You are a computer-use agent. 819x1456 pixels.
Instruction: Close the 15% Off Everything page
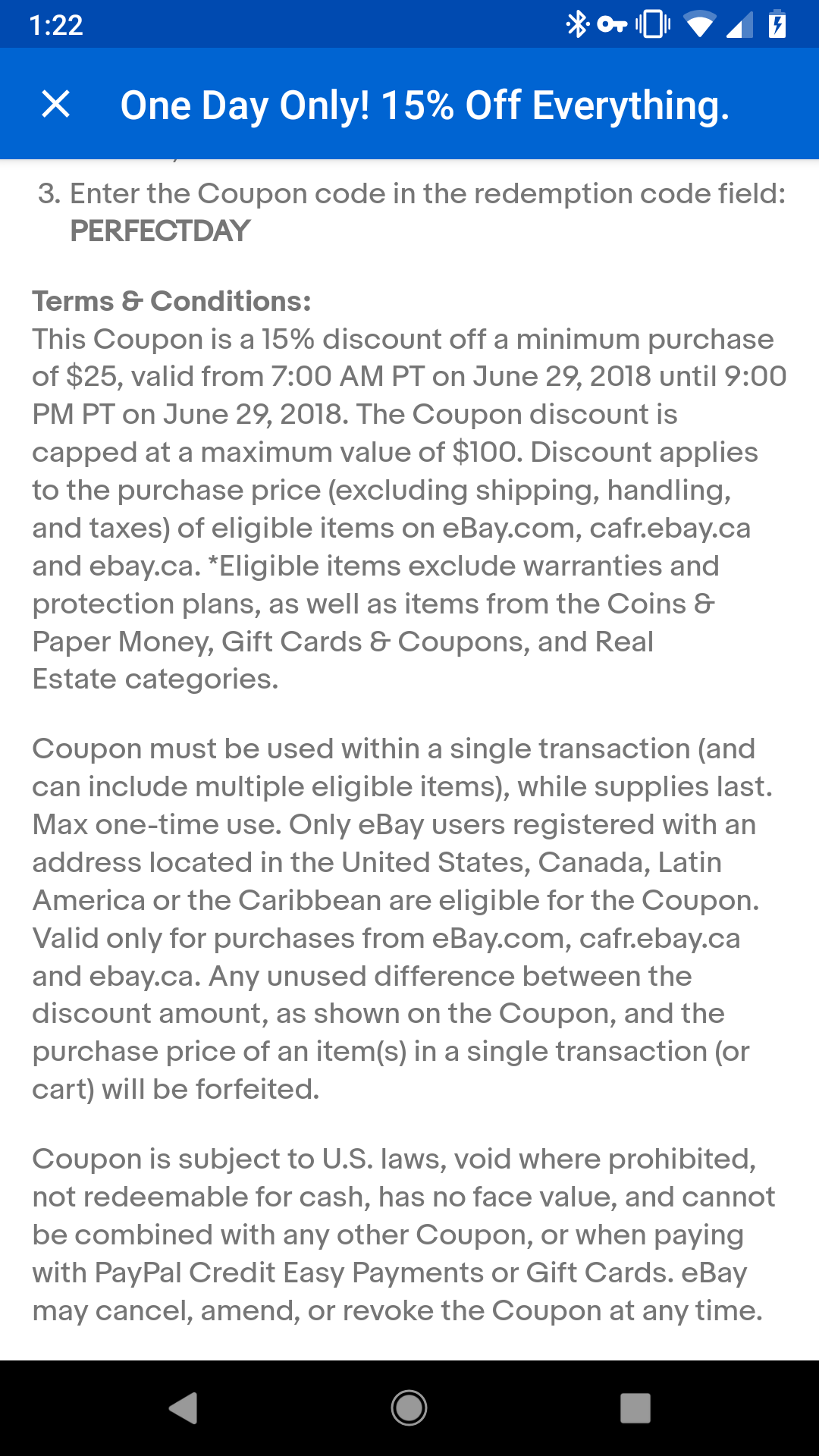coord(55,104)
